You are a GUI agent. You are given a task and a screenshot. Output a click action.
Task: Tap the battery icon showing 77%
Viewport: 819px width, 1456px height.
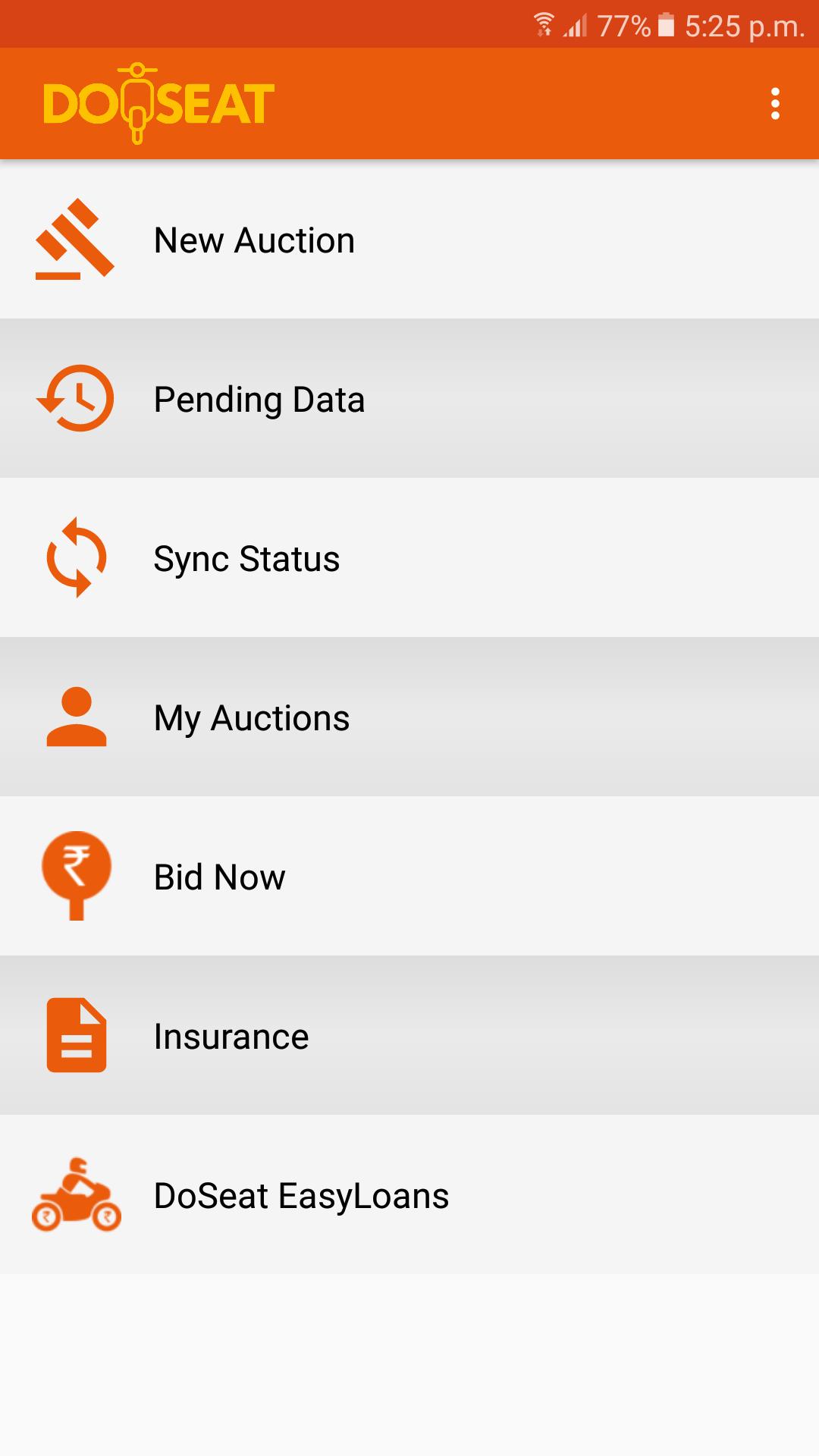click(666, 24)
